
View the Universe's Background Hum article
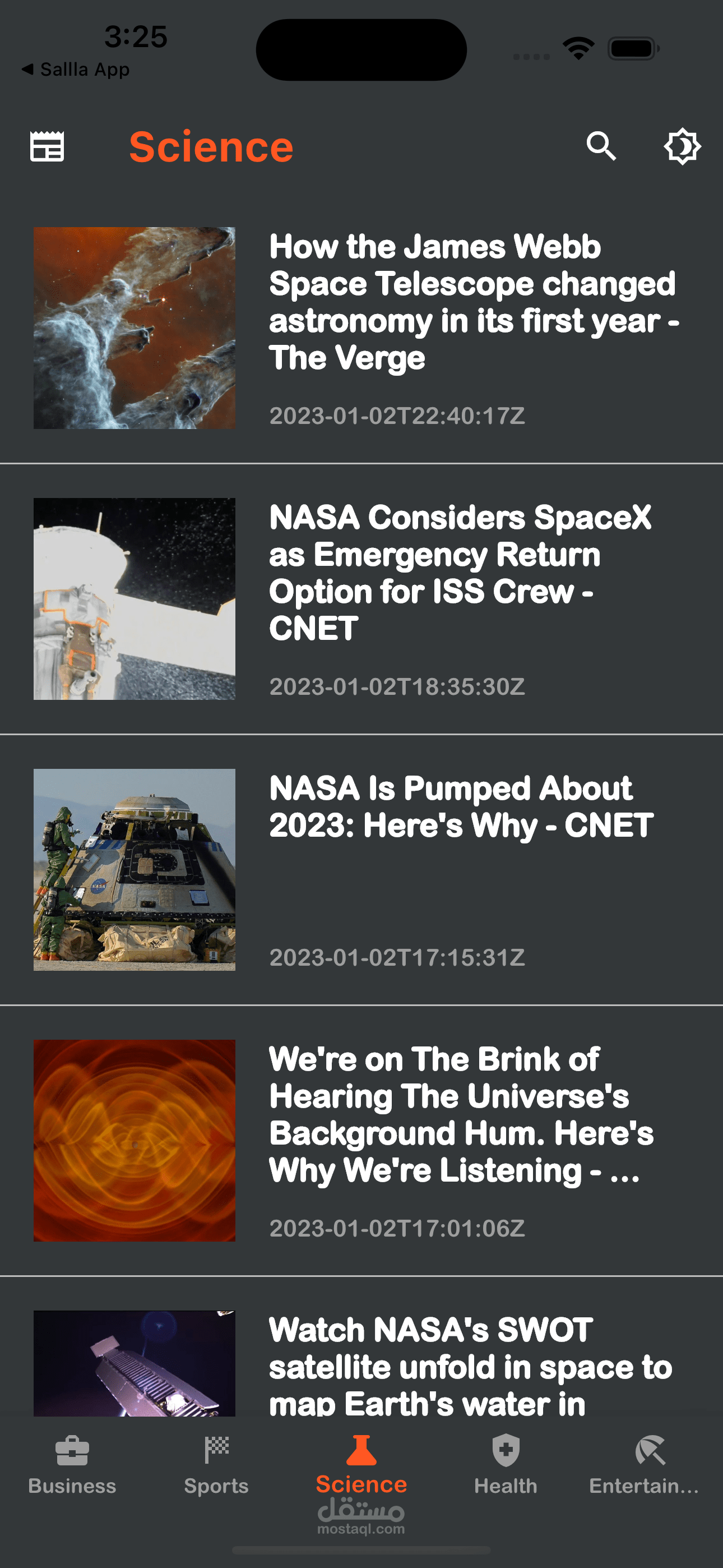461,1114
